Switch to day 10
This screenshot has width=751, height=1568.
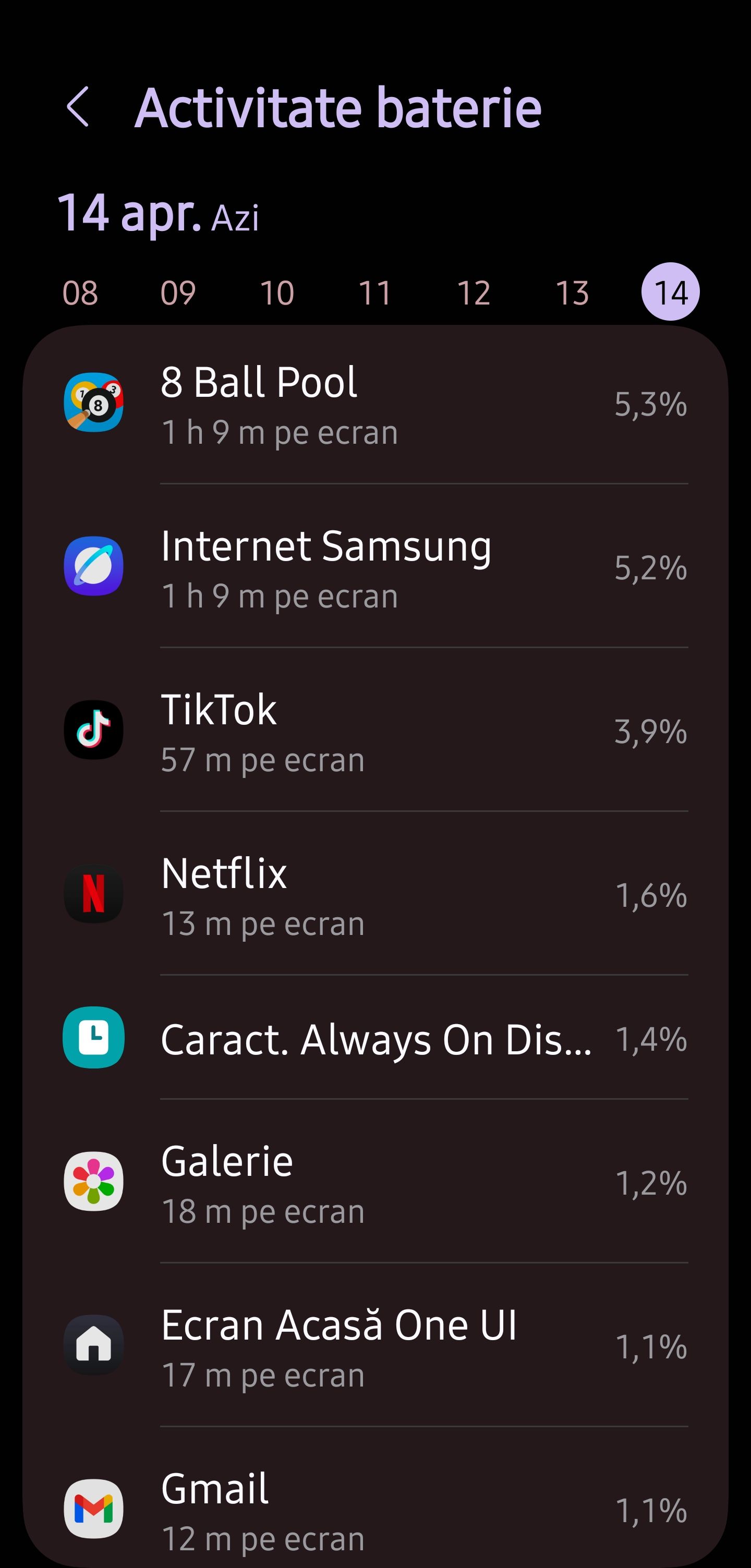[x=277, y=293]
